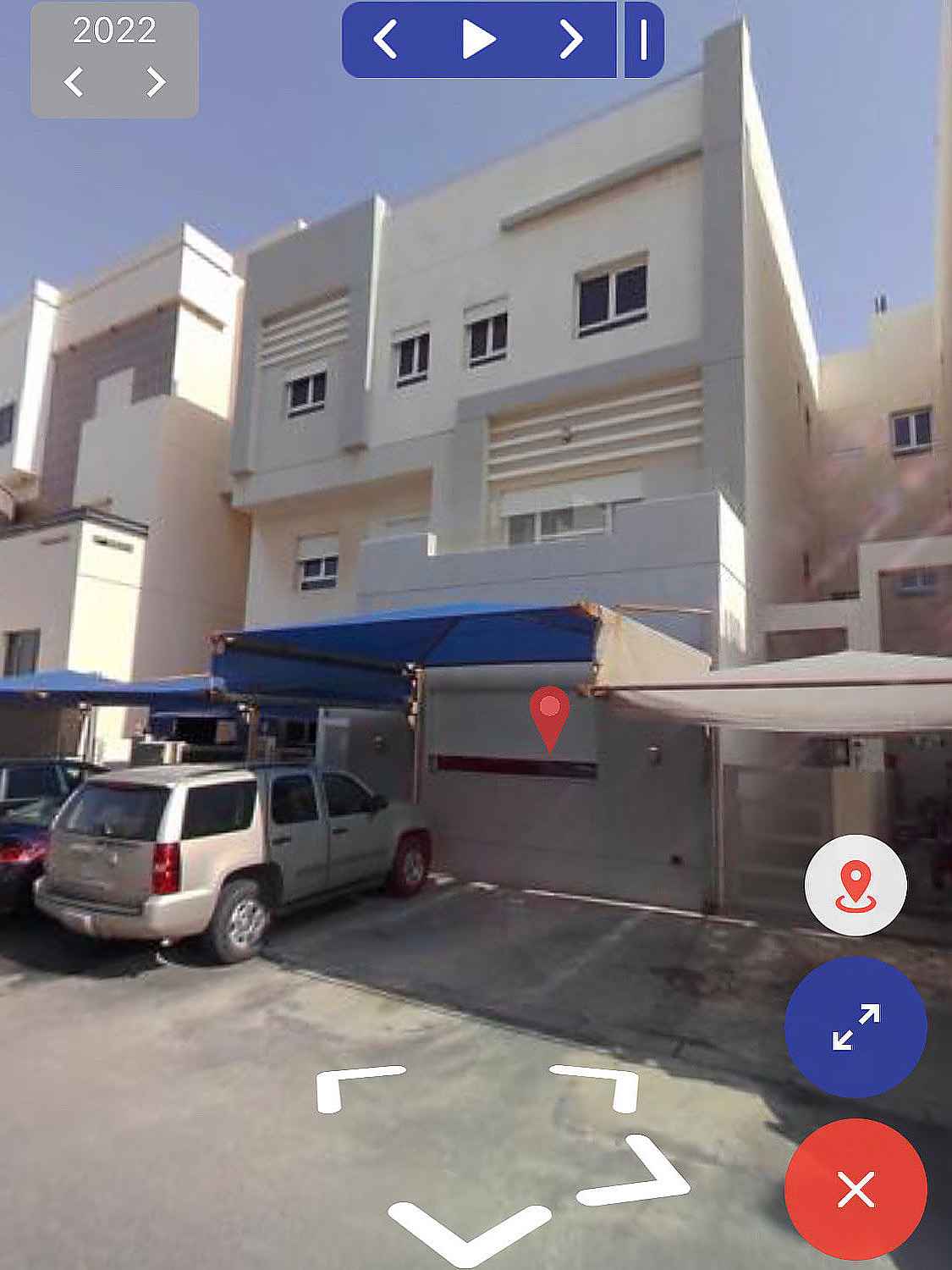
Task: Expand the 2022 year selector panel
Action: pyautogui.click(x=113, y=59)
